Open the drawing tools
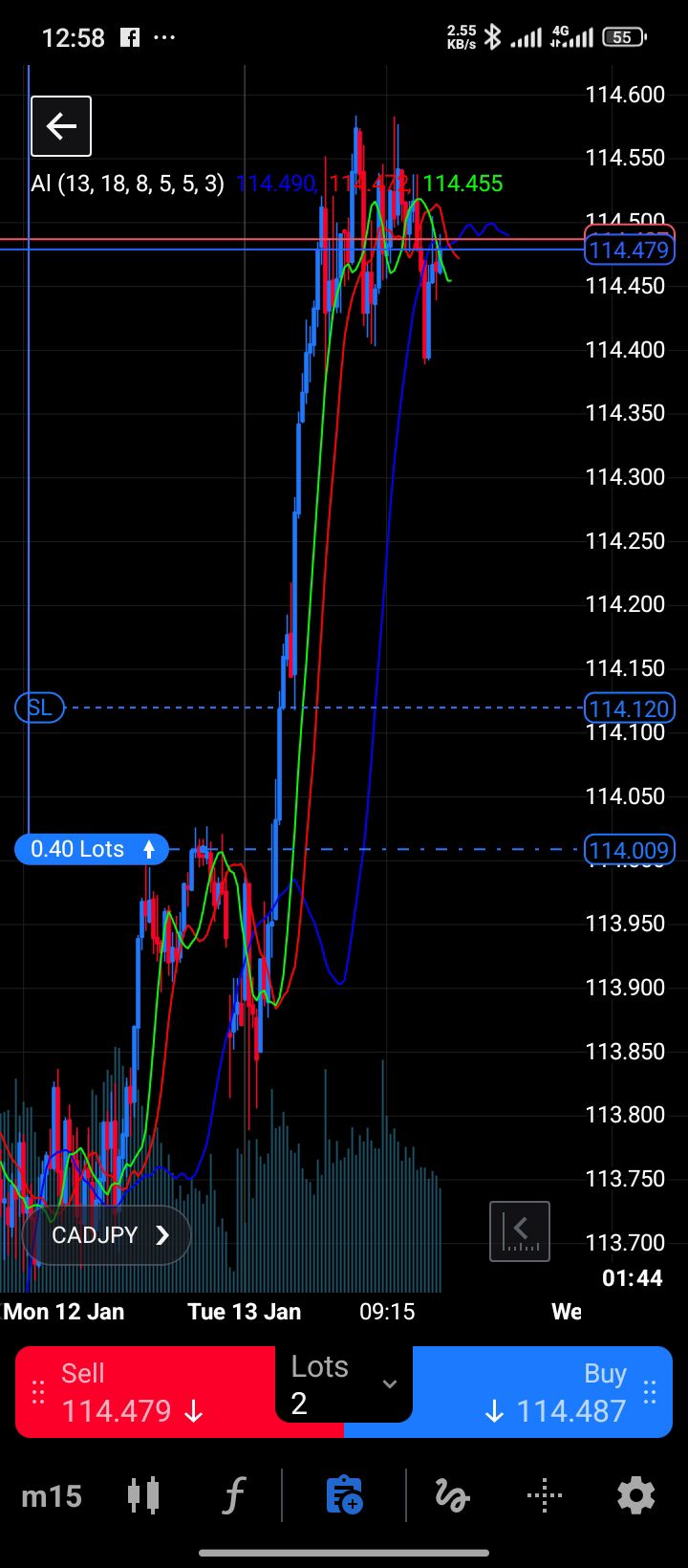This screenshot has width=688, height=1568. click(451, 1495)
